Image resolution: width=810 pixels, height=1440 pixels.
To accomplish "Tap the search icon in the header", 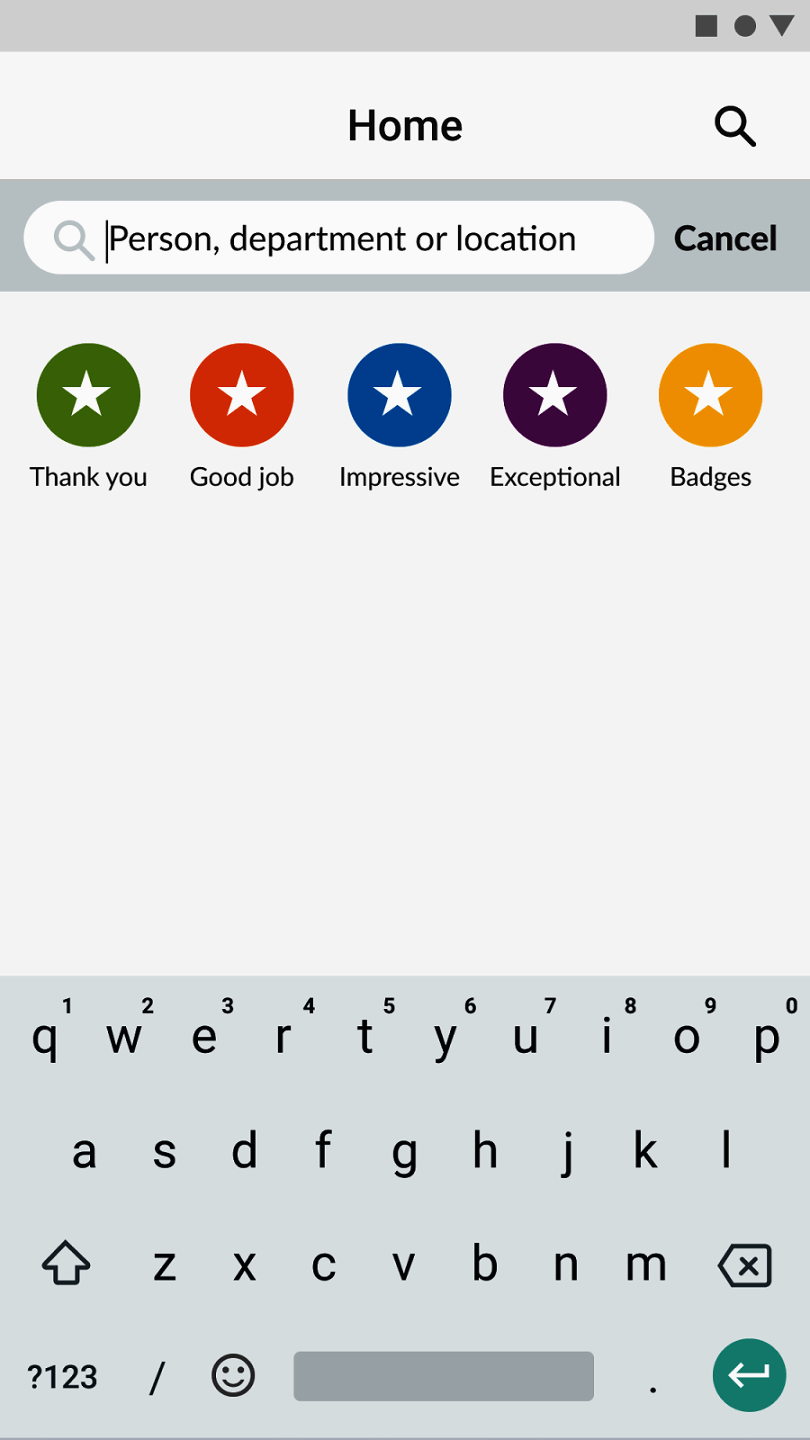I will (x=735, y=127).
